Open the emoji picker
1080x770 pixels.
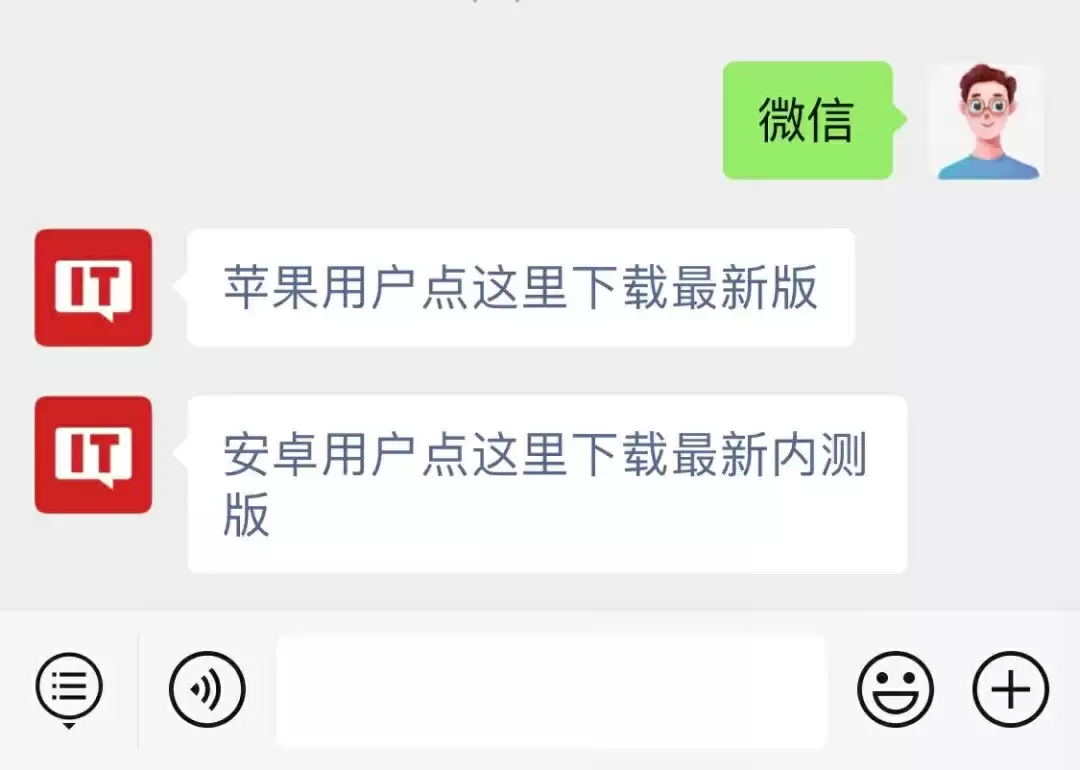[895, 689]
